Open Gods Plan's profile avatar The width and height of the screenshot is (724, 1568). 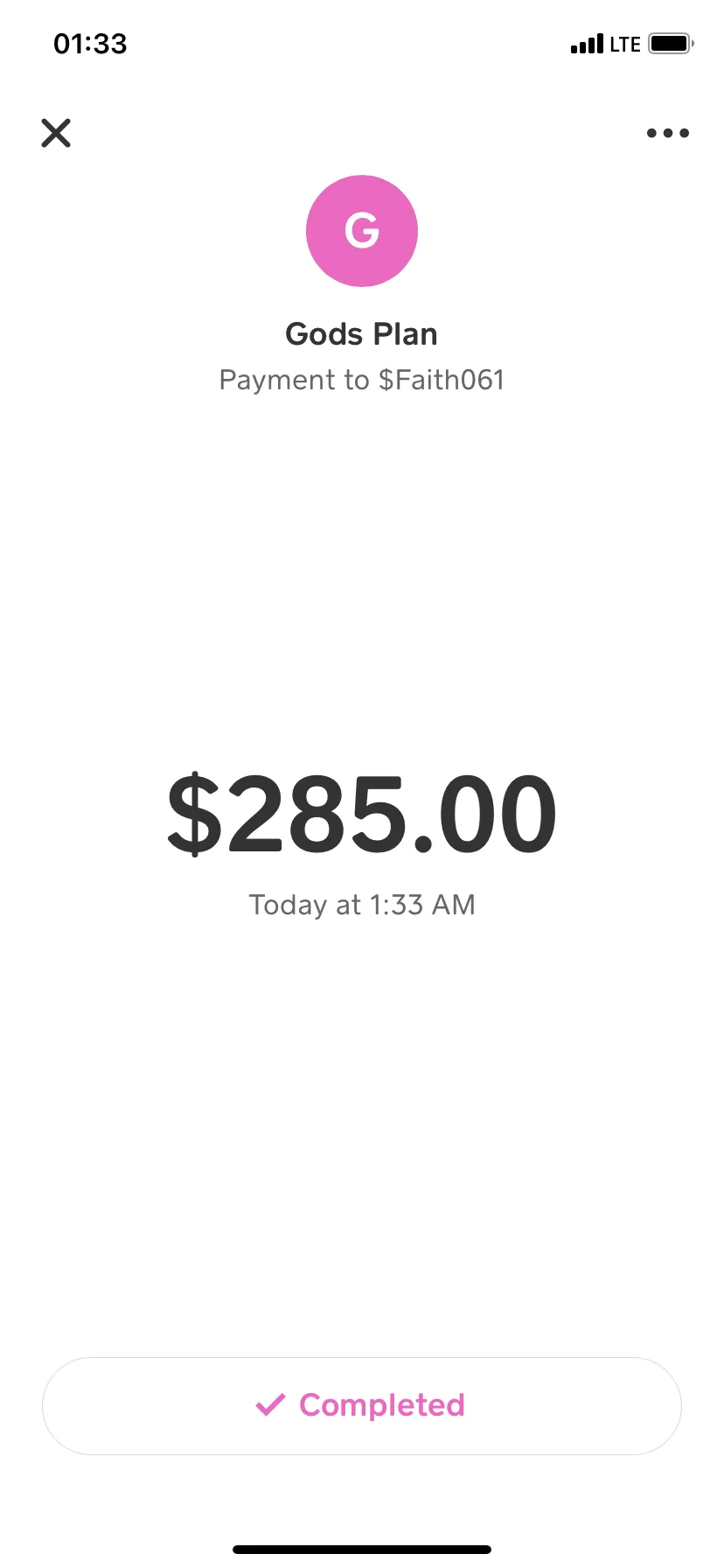(x=362, y=231)
